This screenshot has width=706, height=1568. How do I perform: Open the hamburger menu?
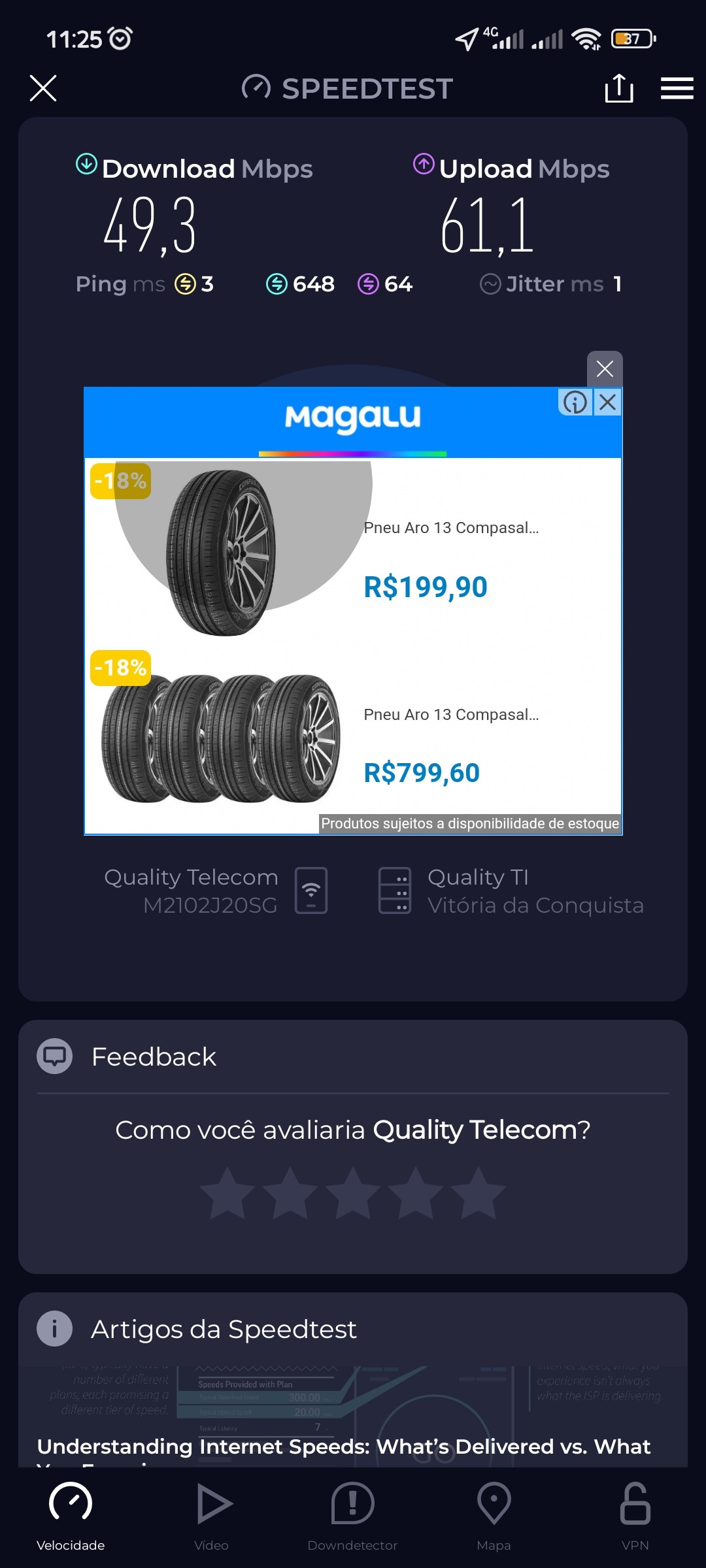tap(677, 88)
